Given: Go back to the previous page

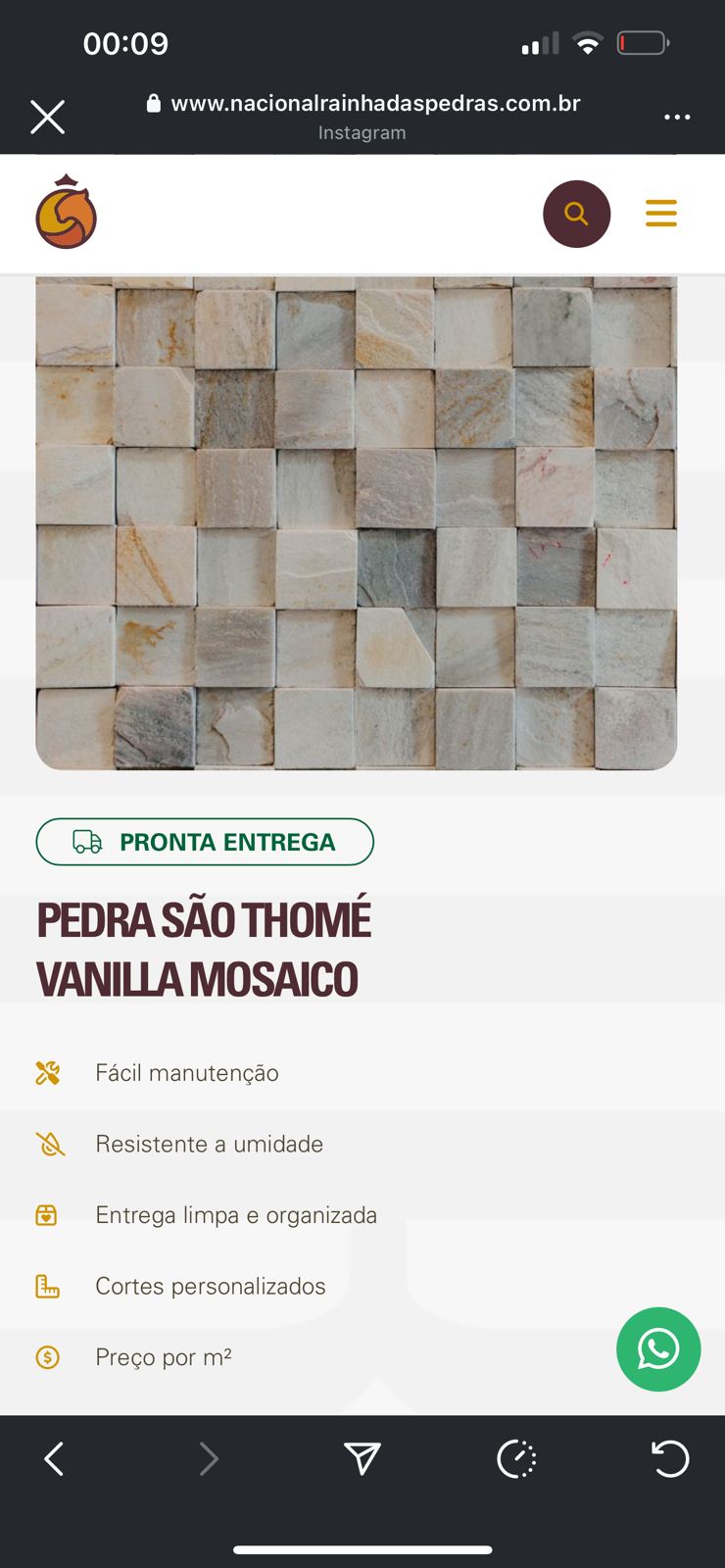Looking at the screenshot, I should (55, 1459).
